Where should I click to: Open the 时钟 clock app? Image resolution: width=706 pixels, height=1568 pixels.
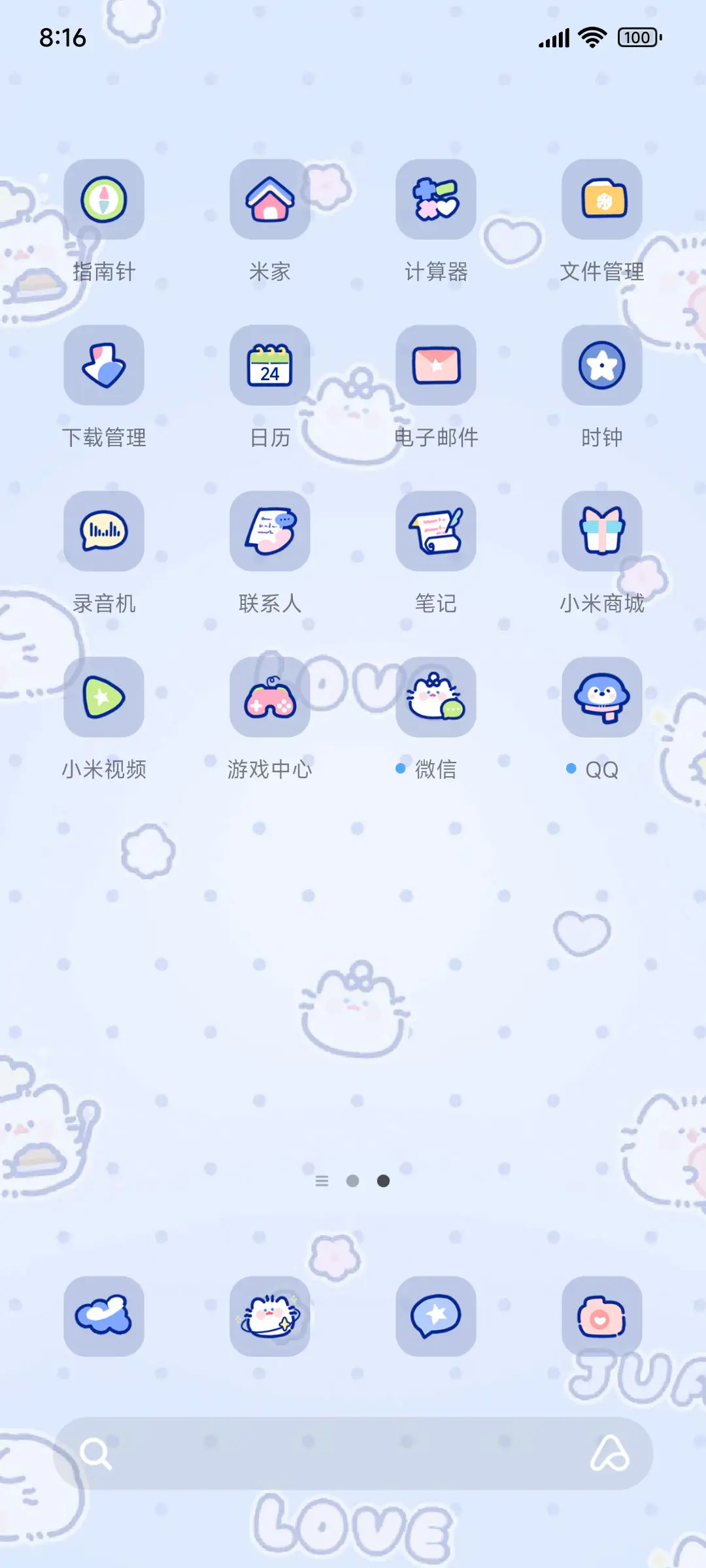pyautogui.click(x=601, y=366)
